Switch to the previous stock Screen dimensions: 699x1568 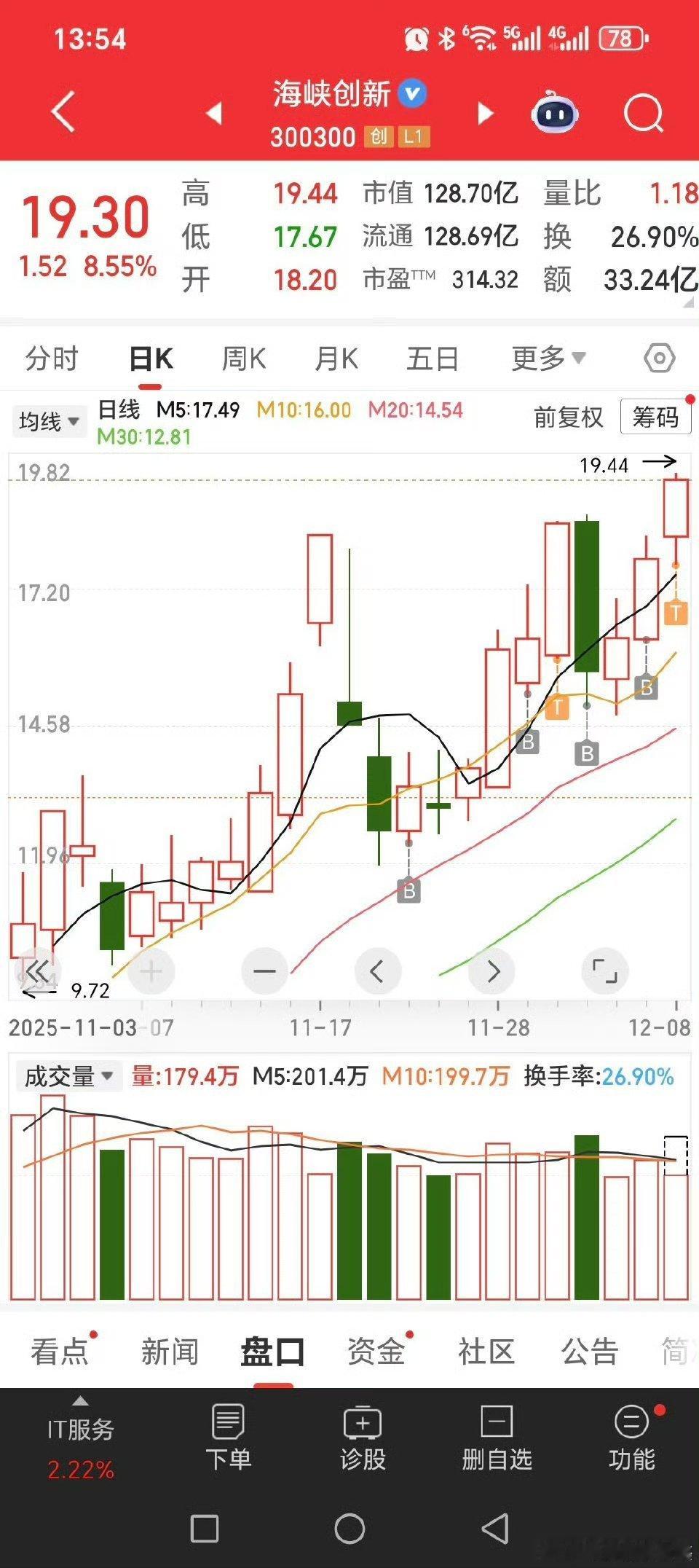pos(214,113)
